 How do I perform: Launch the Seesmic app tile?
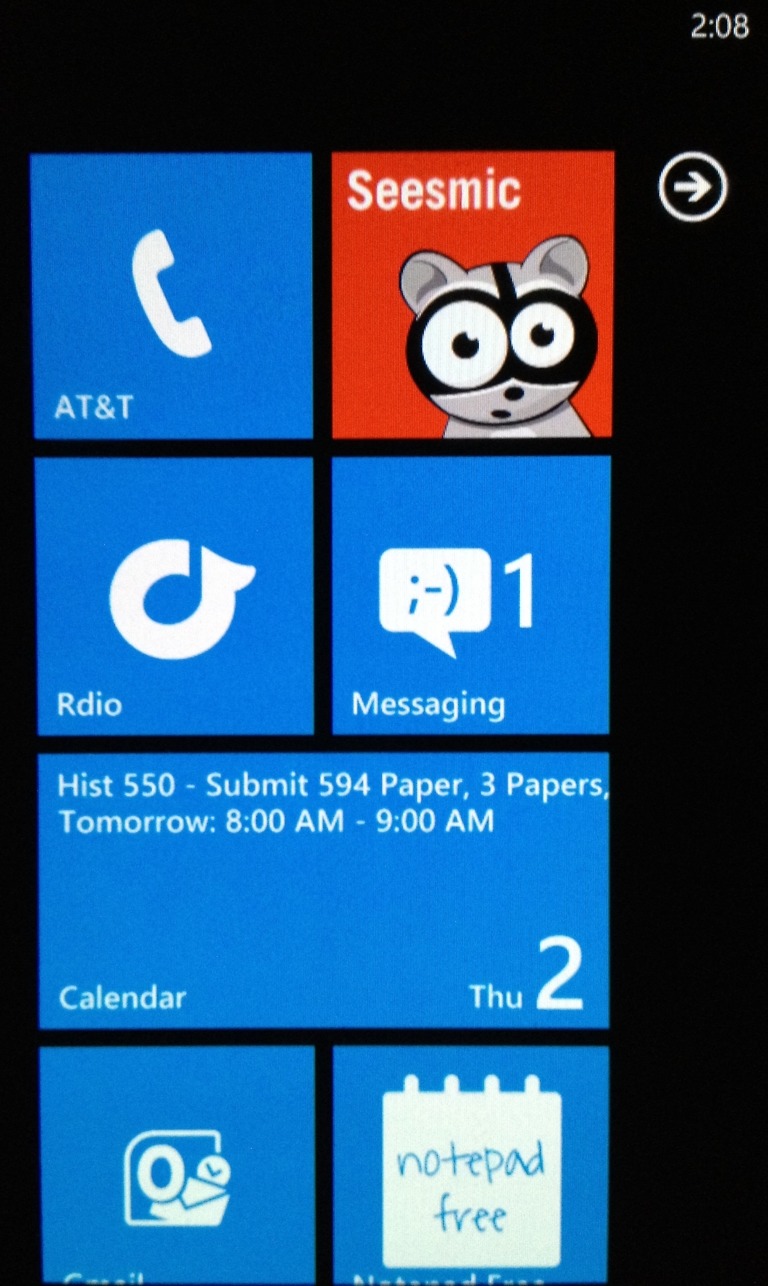tap(472, 296)
